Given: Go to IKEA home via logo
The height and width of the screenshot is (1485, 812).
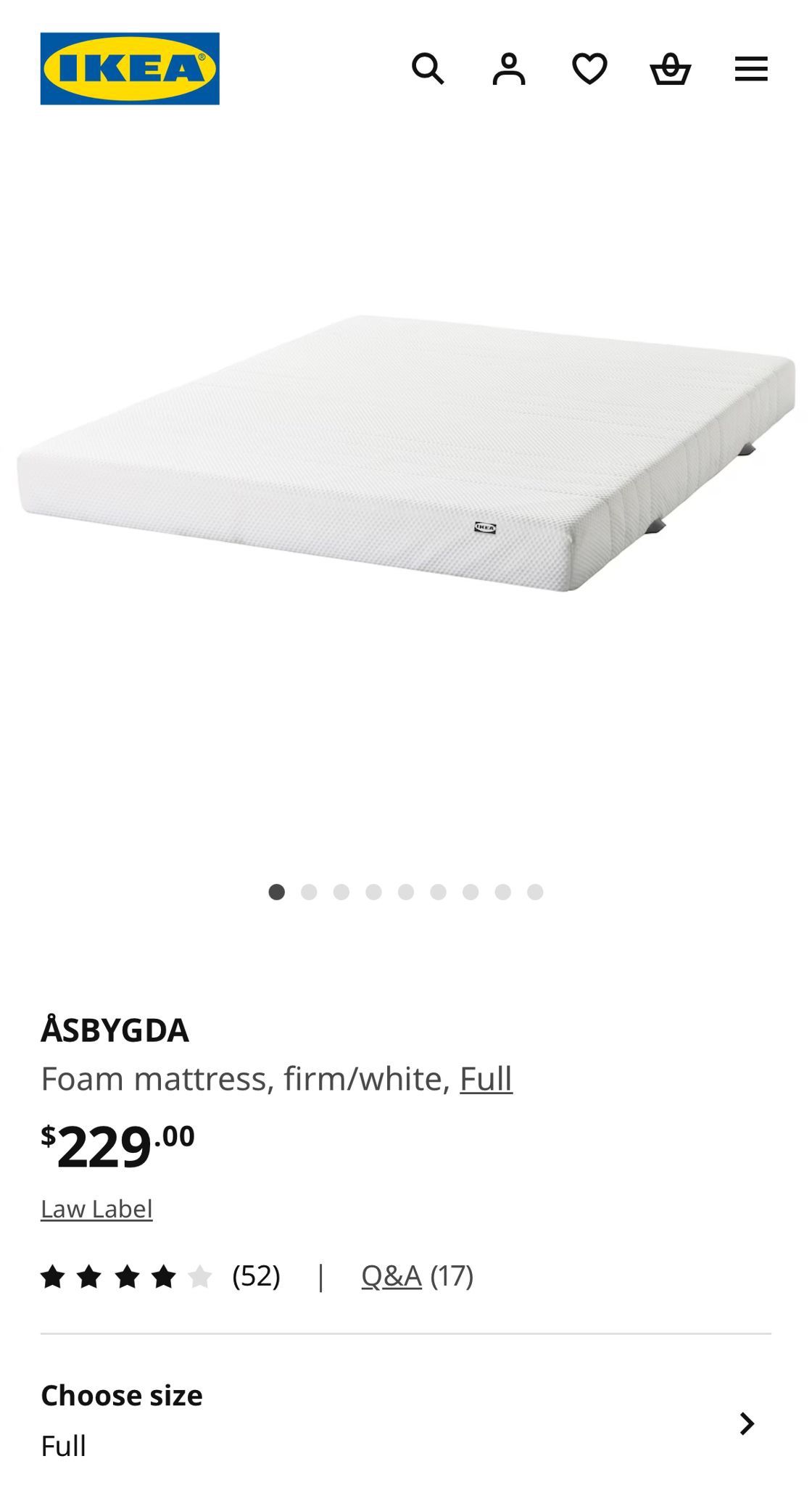Looking at the screenshot, I should [130, 69].
